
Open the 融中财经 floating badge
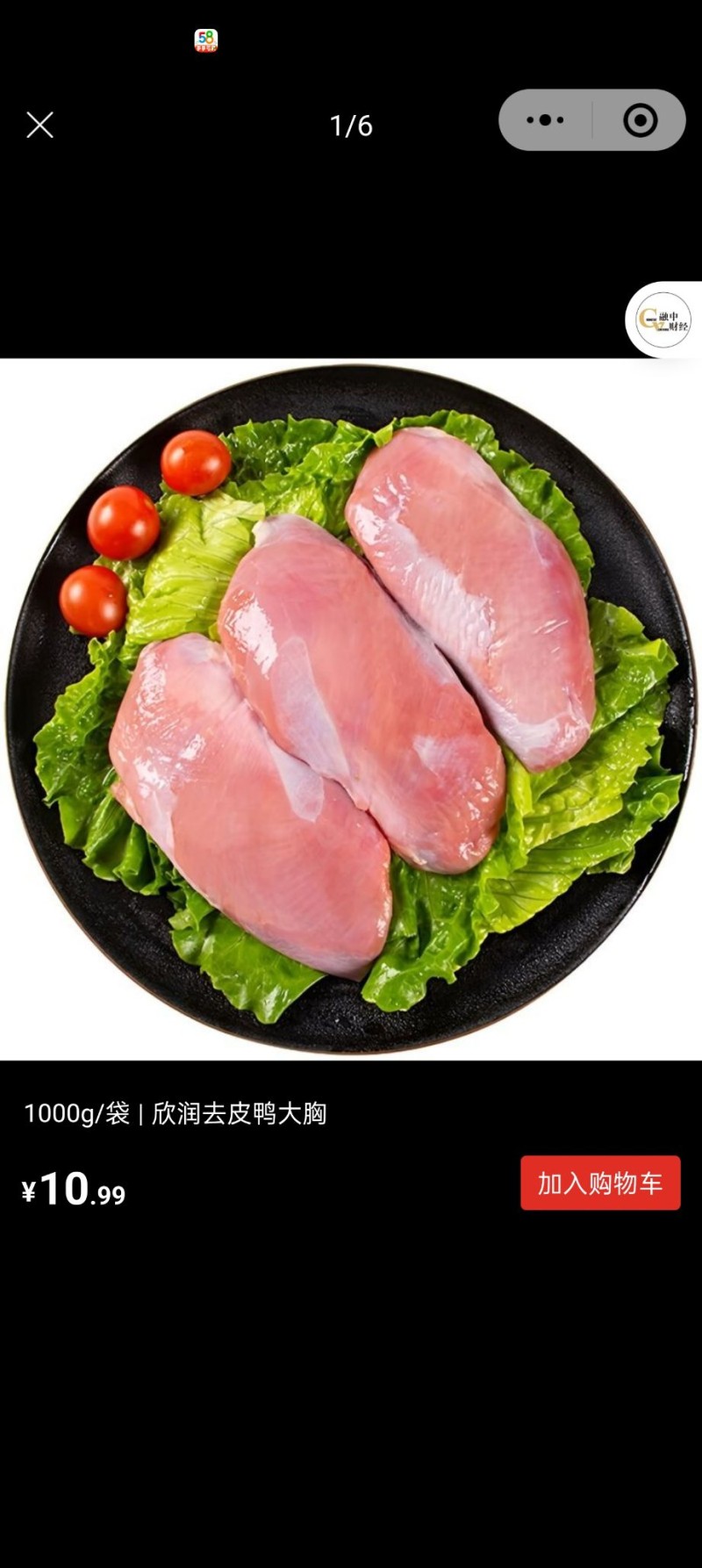663,320
